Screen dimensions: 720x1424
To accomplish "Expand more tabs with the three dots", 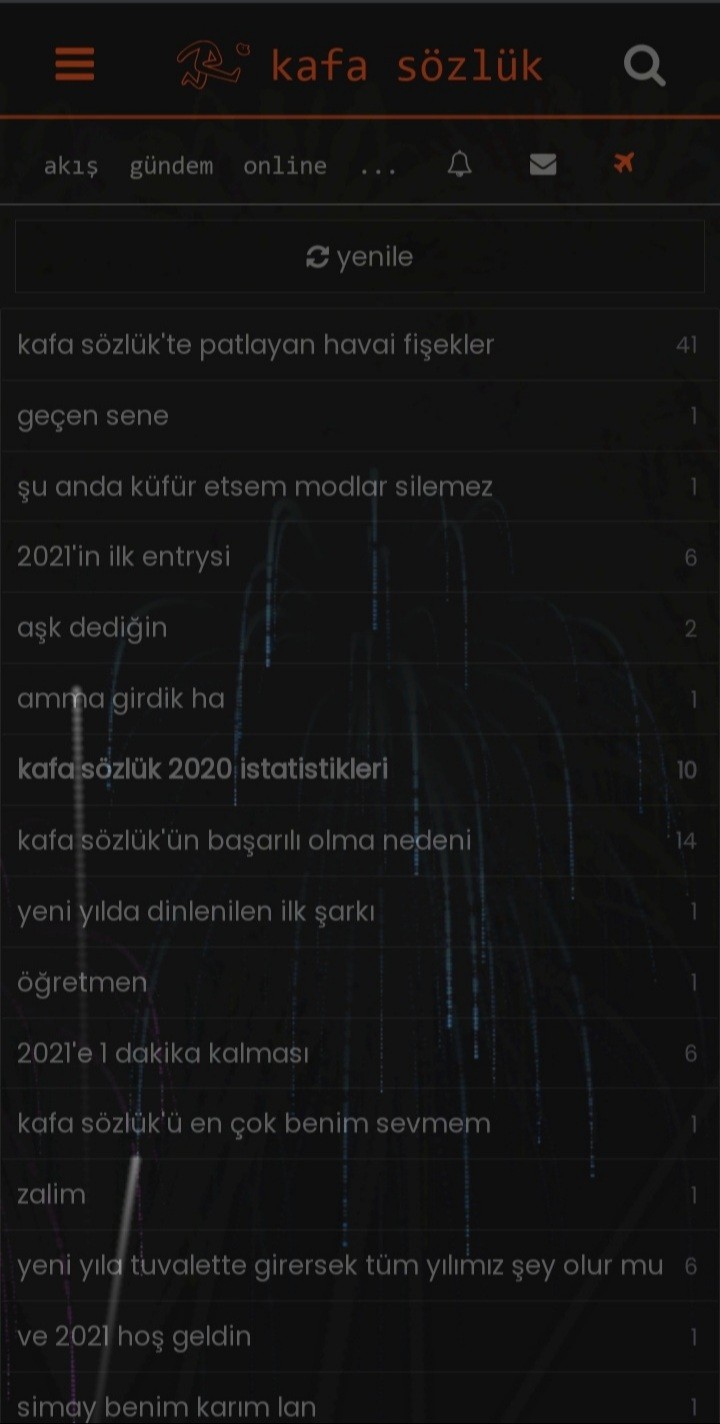I will [x=378, y=167].
